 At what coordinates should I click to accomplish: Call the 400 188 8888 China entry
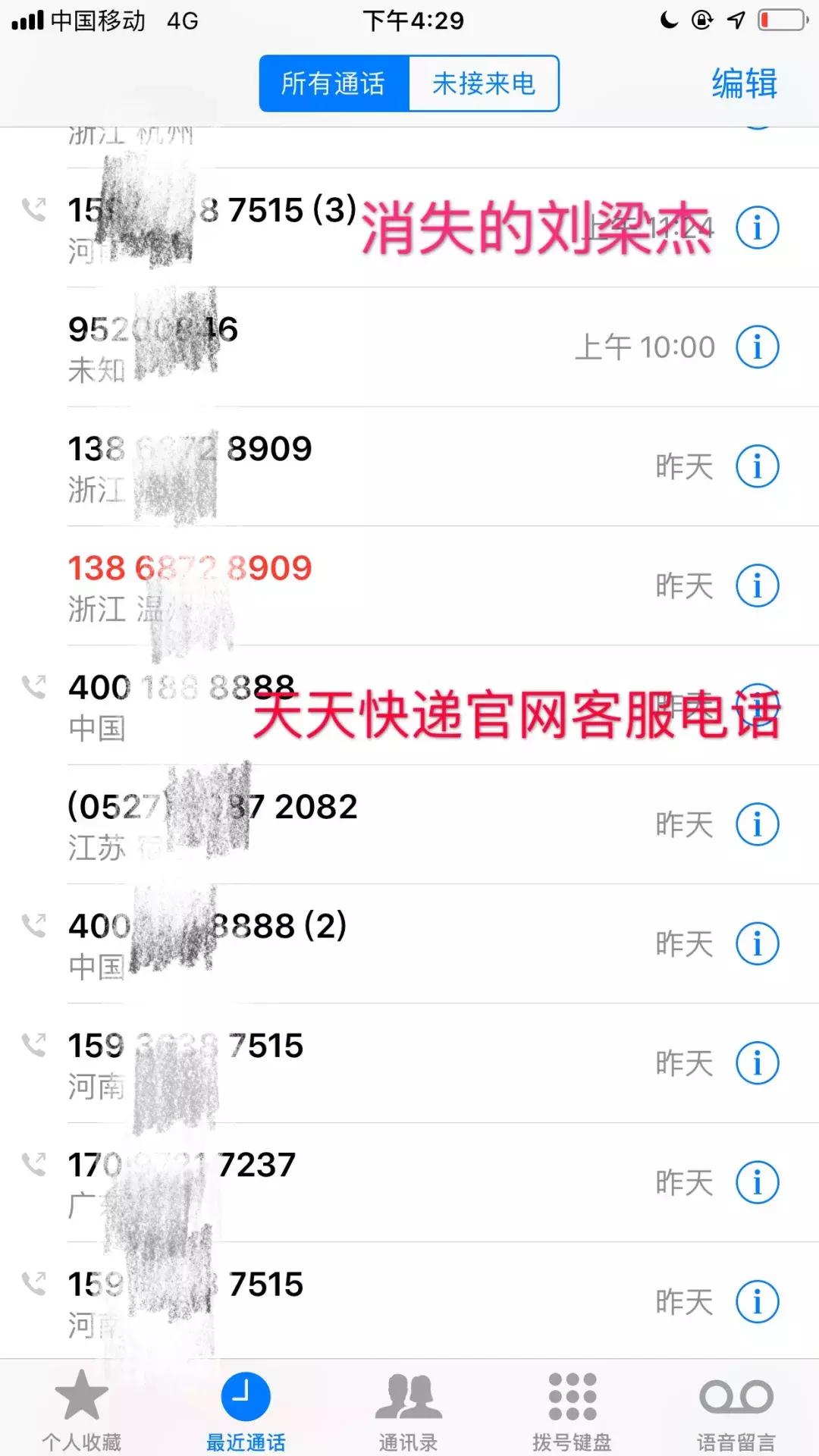pos(303,705)
